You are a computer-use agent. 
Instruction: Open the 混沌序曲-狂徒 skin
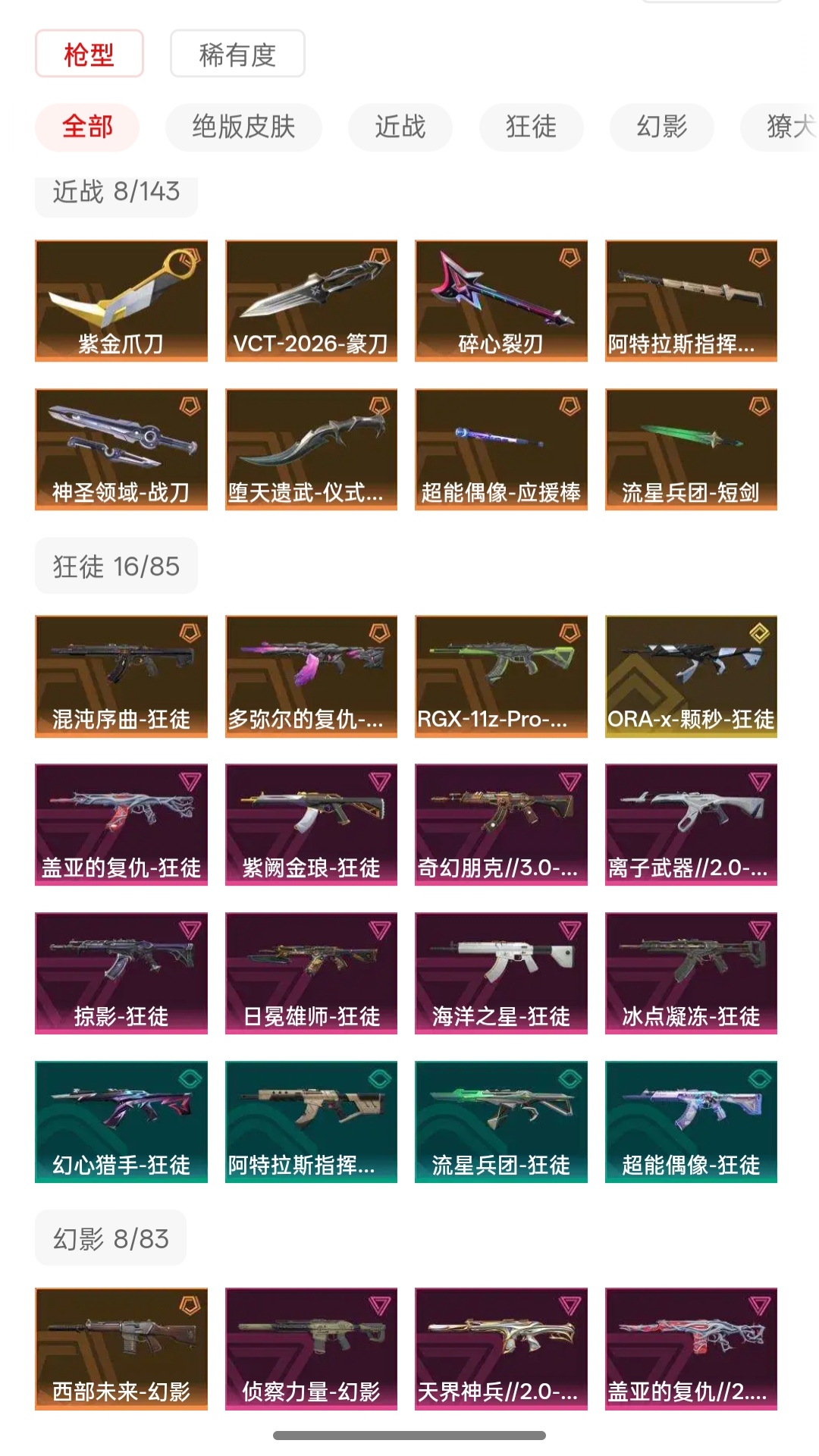121,676
